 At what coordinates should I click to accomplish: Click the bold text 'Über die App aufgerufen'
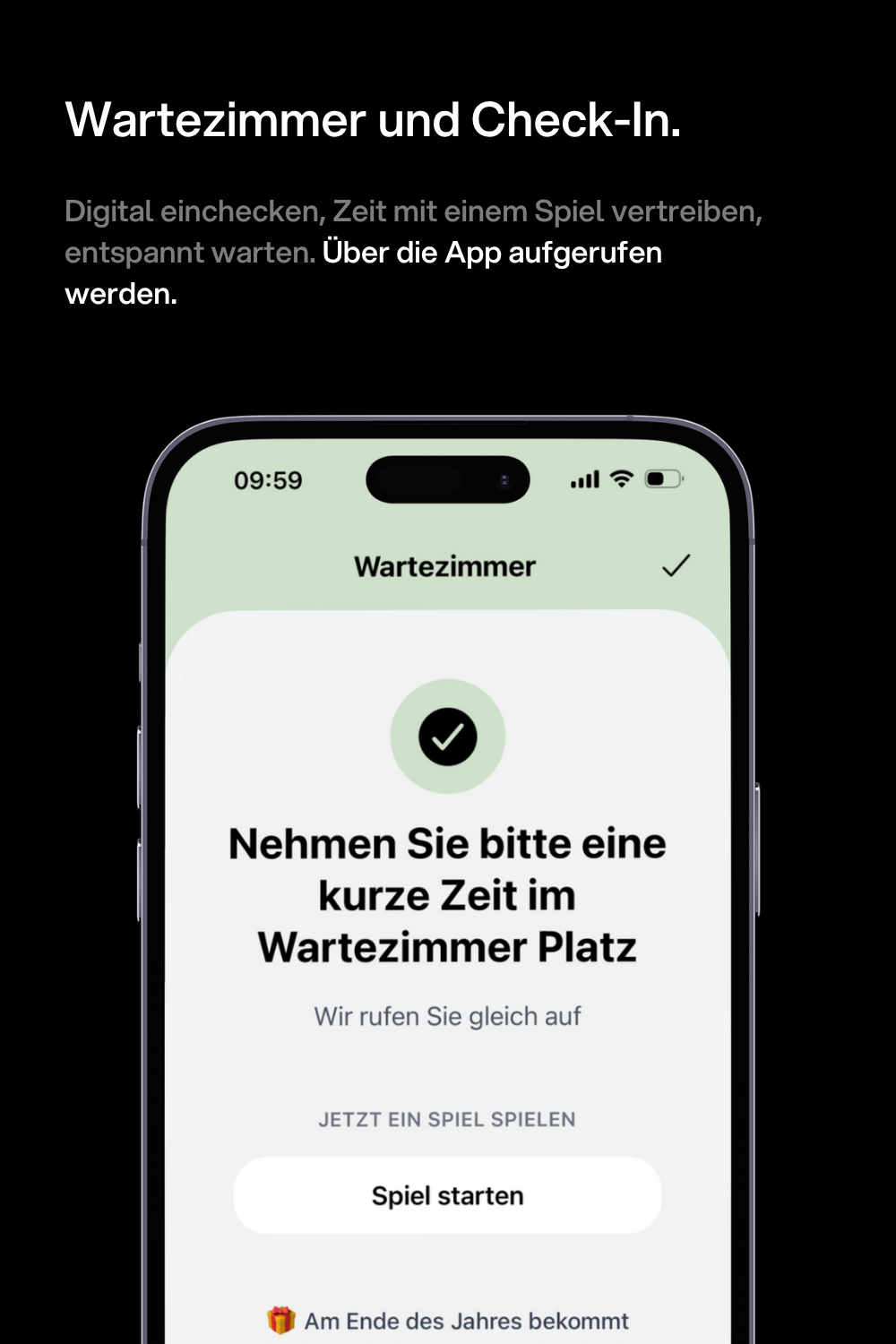coord(491,254)
